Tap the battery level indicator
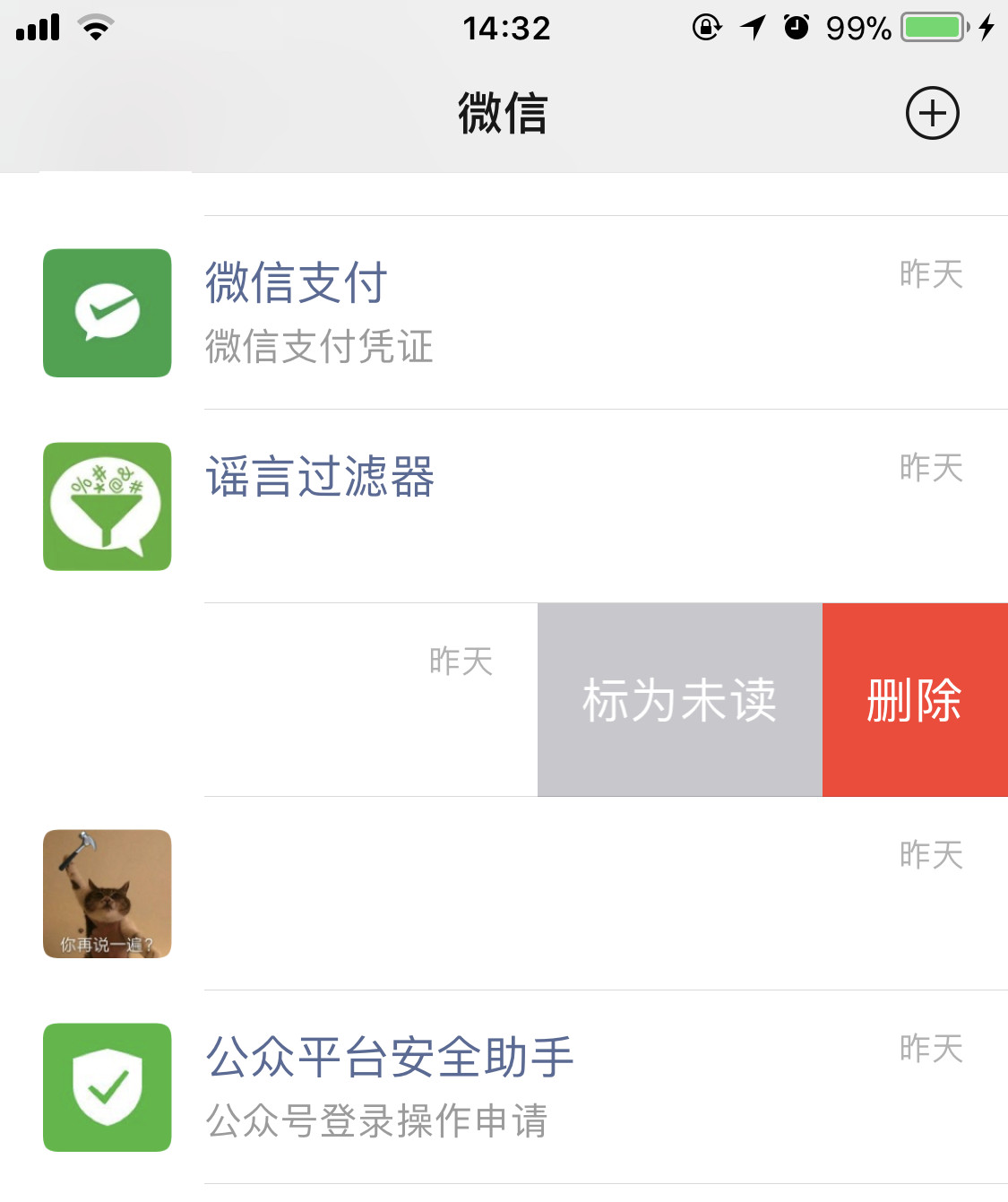1008x1202 pixels. coord(932,27)
